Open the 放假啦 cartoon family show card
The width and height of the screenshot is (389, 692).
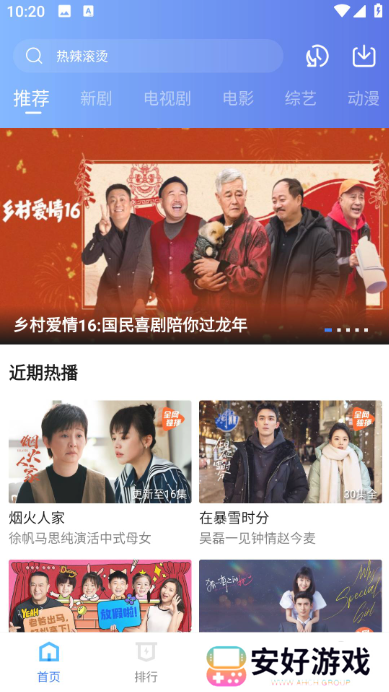tap(100, 596)
